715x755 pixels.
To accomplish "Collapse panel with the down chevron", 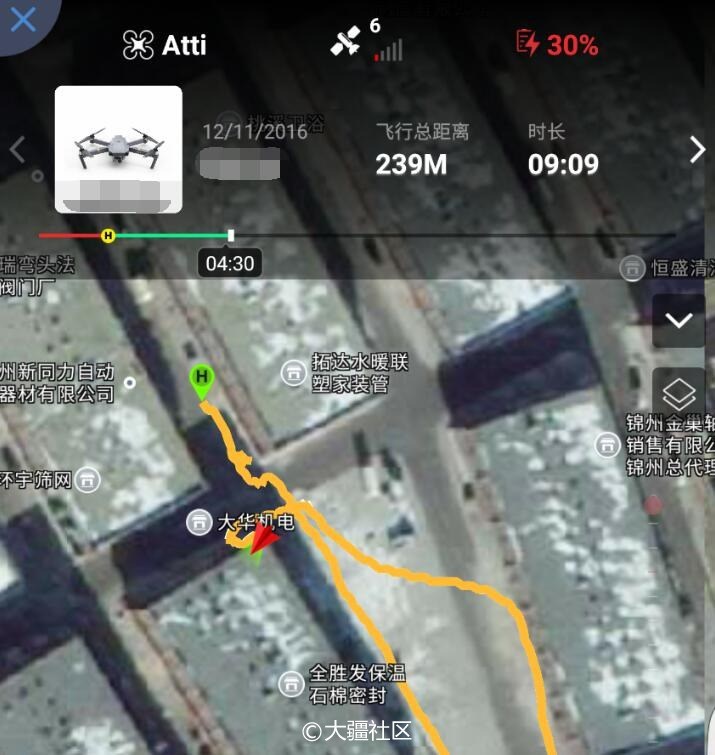I will click(679, 321).
